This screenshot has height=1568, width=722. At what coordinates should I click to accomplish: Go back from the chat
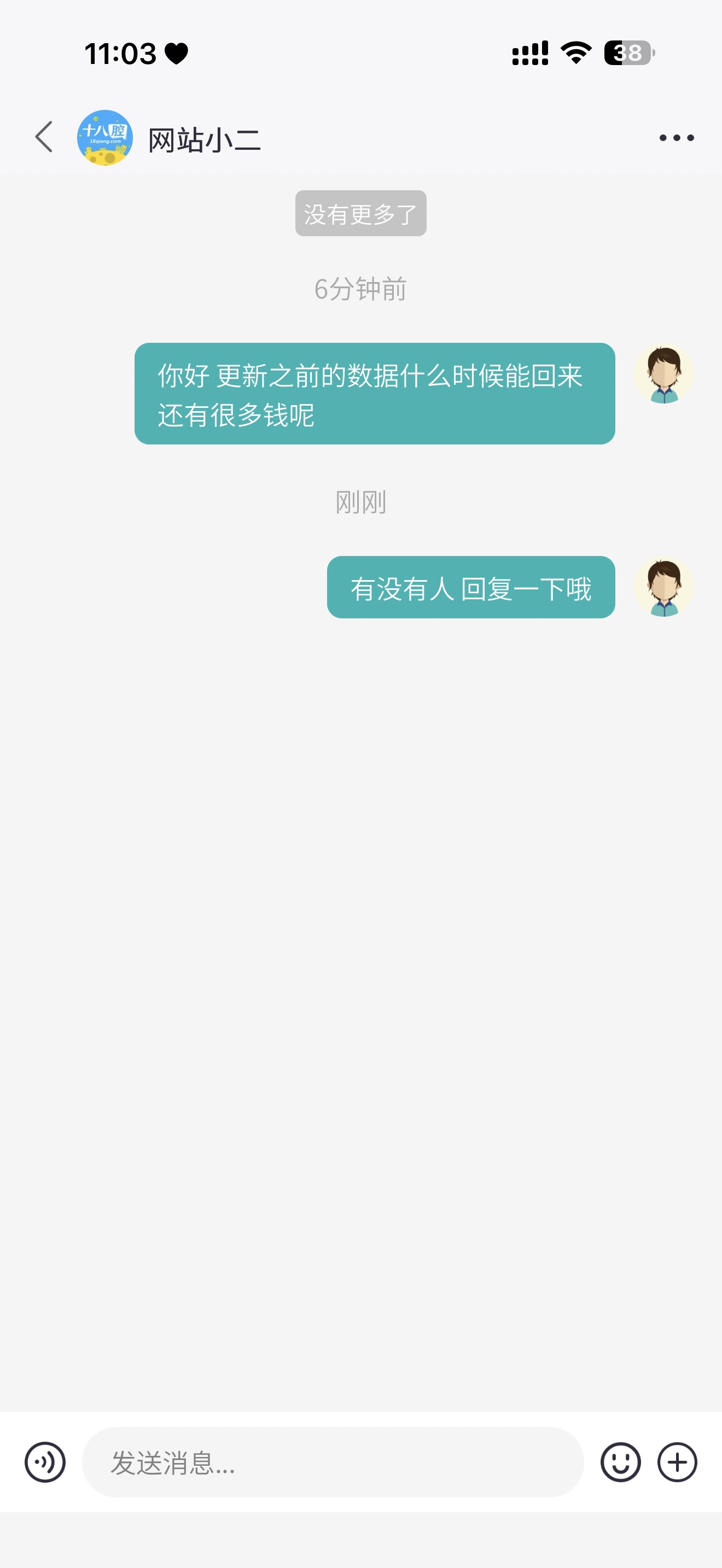coord(44,137)
